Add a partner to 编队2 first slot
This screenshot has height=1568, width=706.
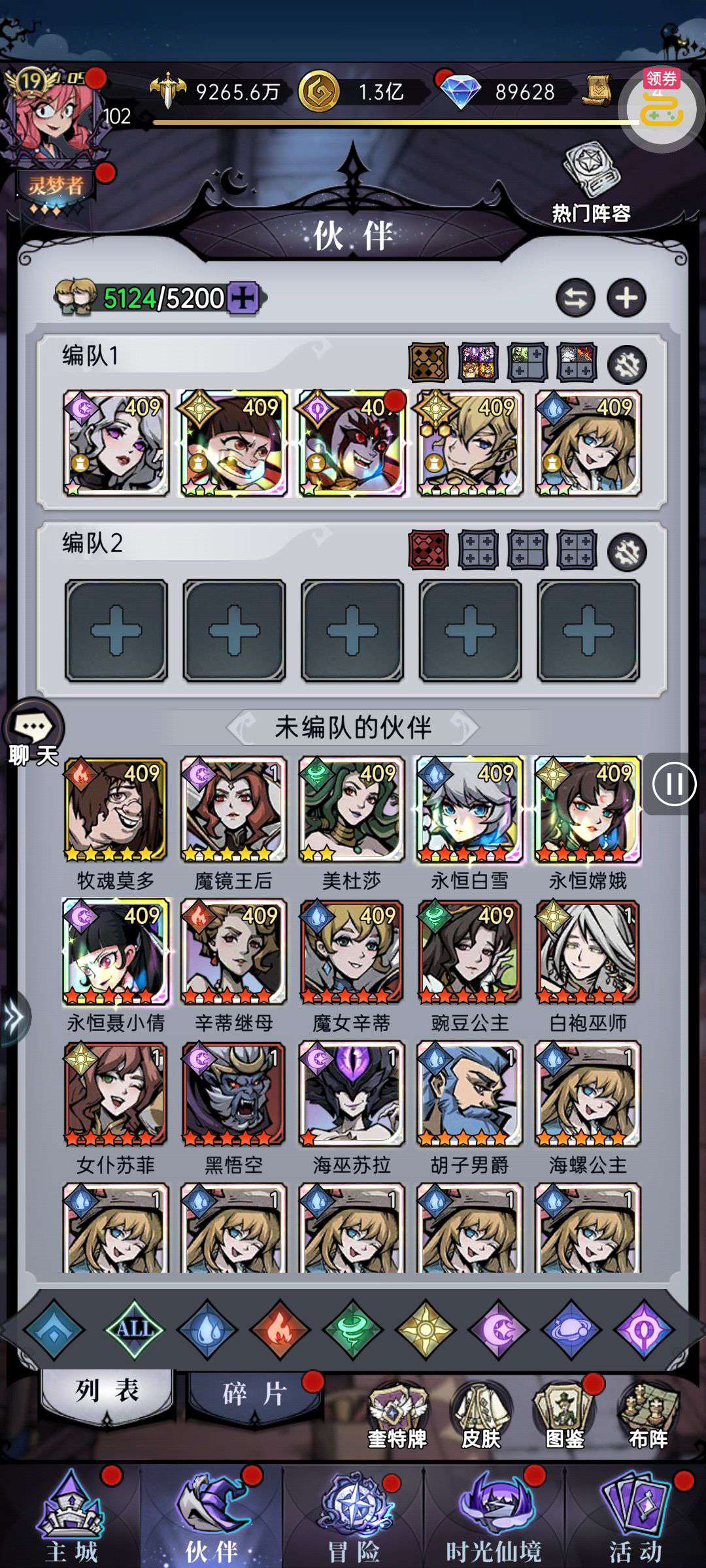coord(116,630)
